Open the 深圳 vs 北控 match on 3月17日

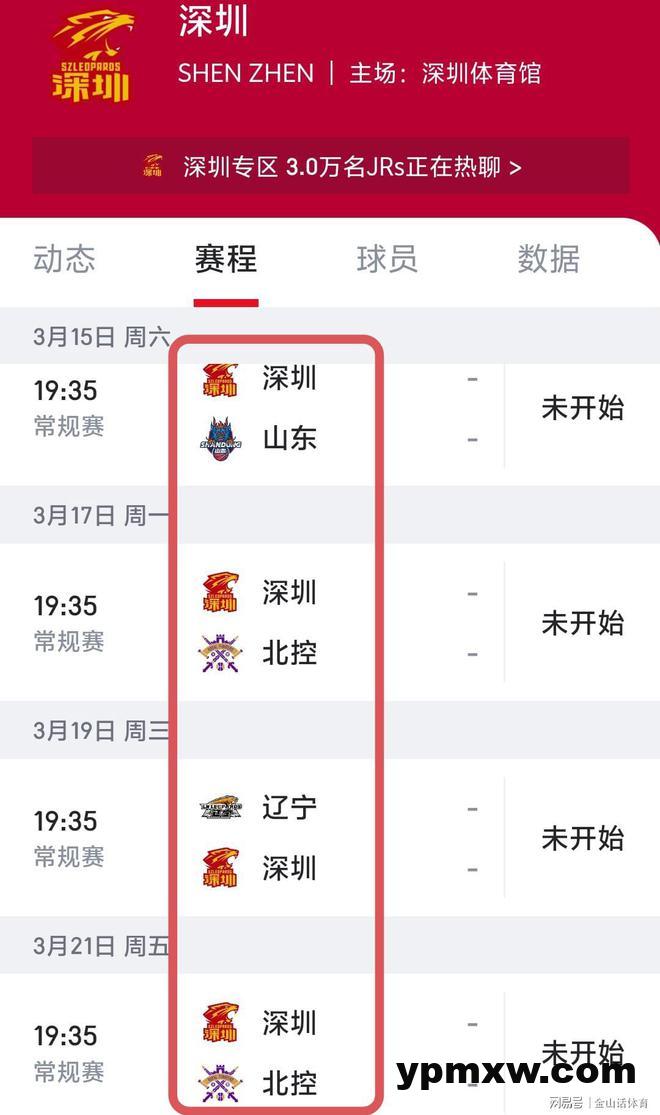click(x=330, y=622)
